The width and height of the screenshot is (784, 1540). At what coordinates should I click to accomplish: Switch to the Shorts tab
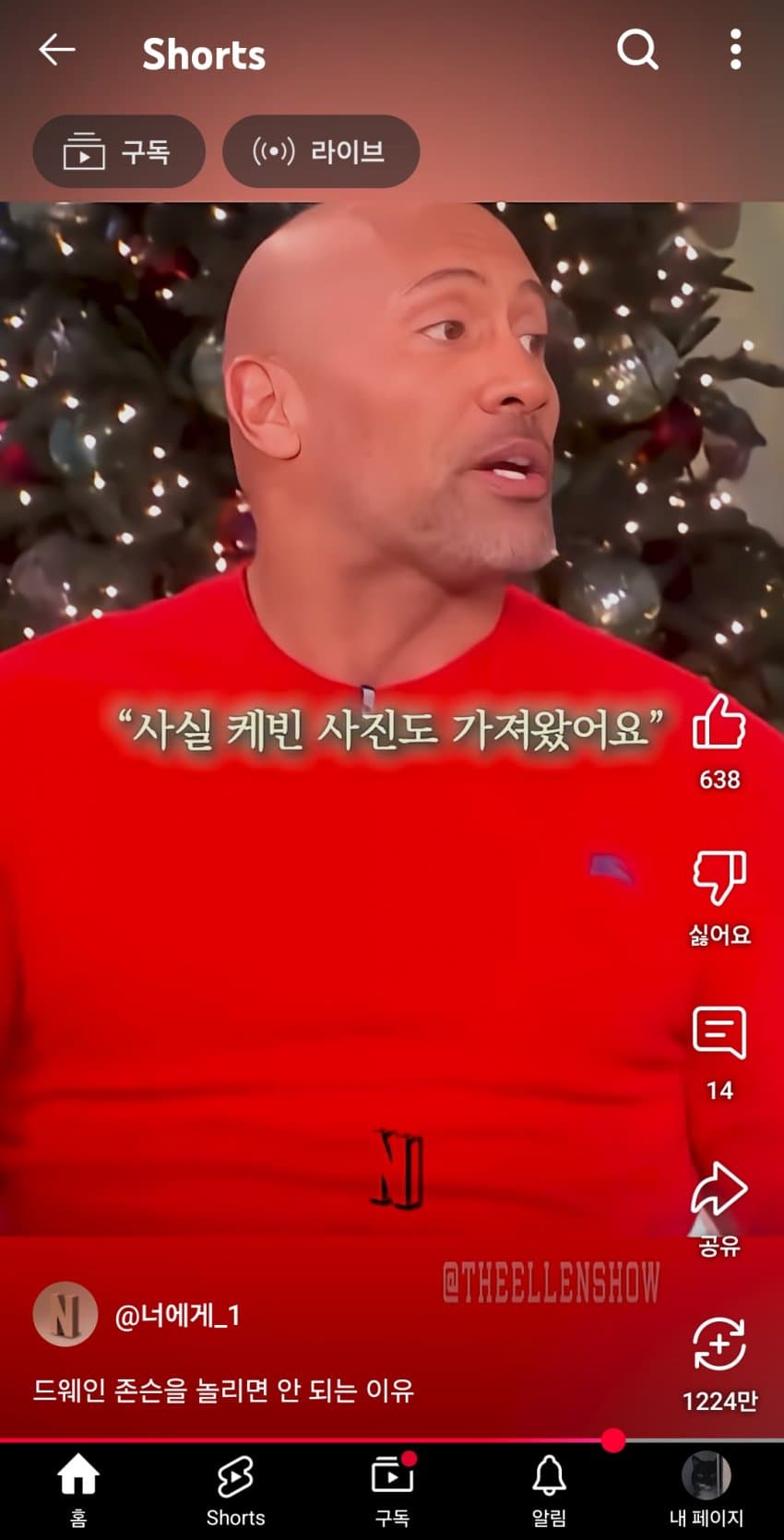click(235, 1488)
